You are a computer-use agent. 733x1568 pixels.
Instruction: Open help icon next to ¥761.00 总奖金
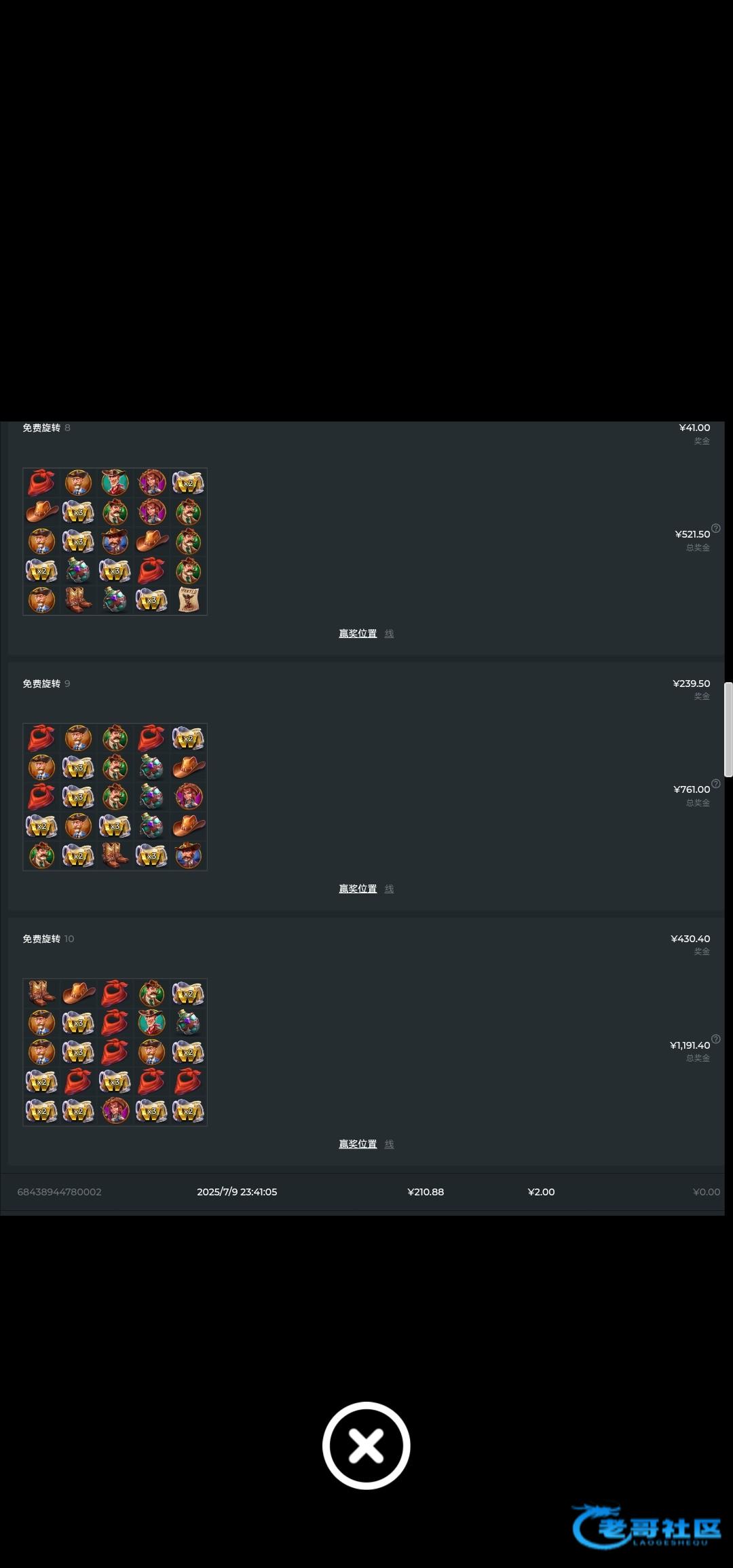715,783
